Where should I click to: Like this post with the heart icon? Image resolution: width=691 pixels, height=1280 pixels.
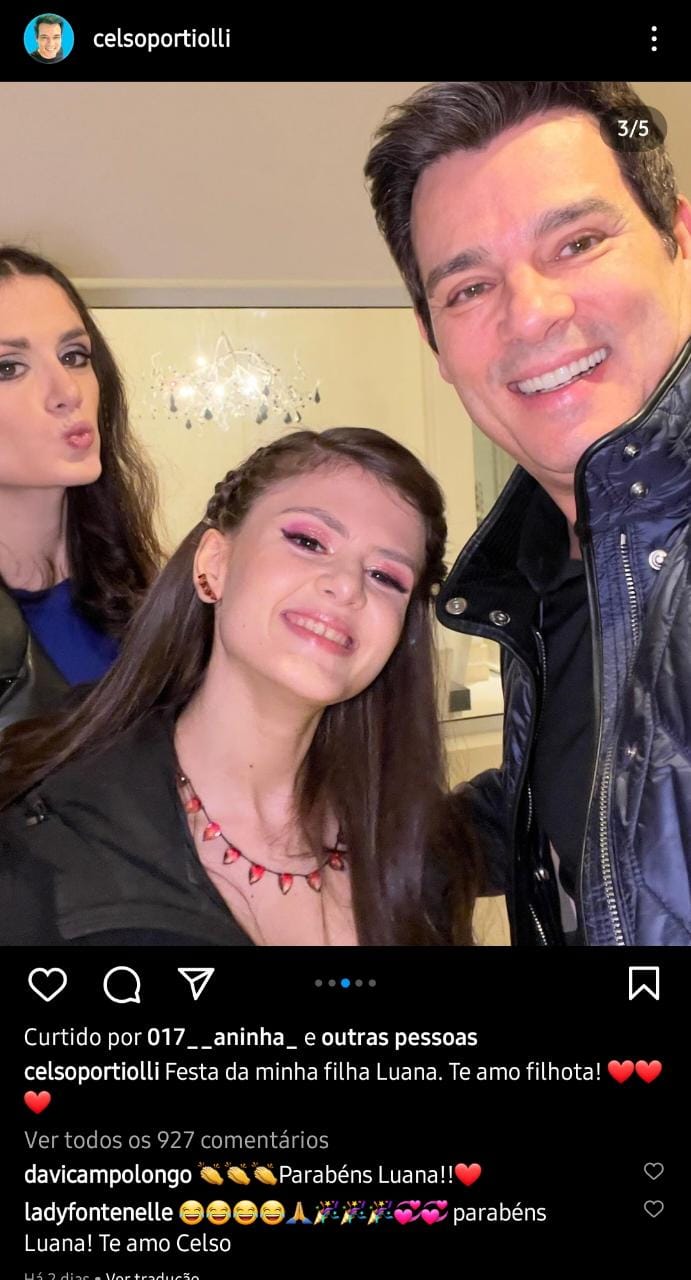tap(47, 984)
